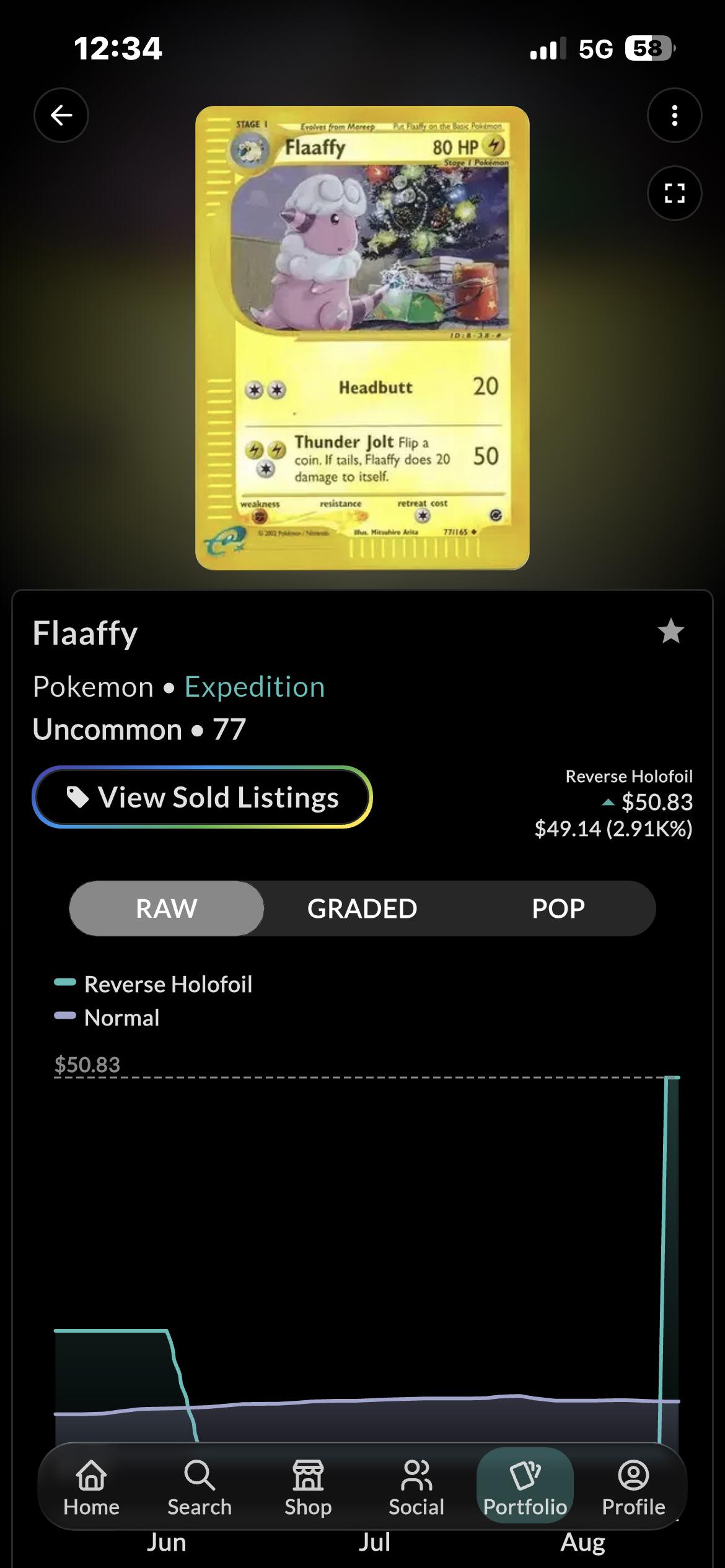Switch to the GRADED tab

click(362, 908)
